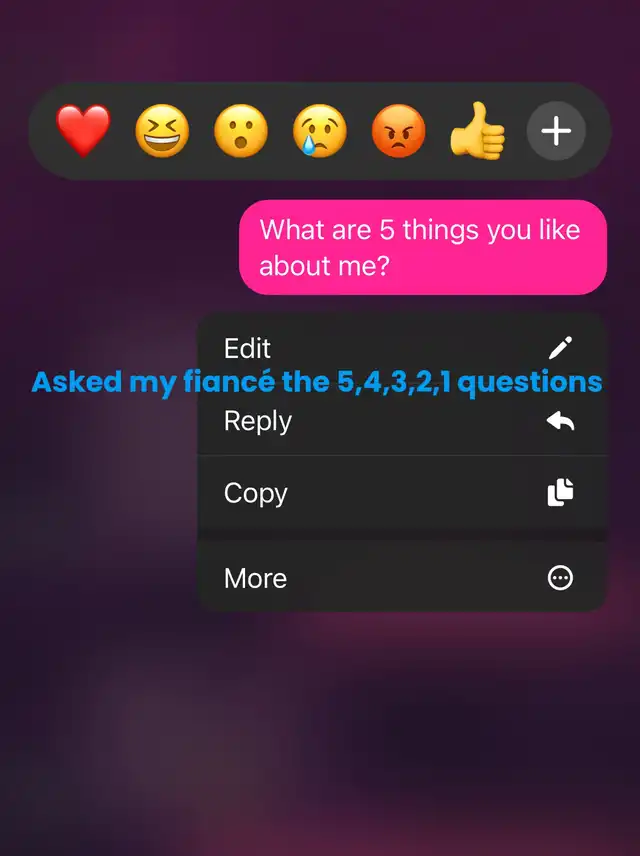React with the crying face emoji
Image resolution: width=640 pixels, height=856 pixels.
(320, 131)
